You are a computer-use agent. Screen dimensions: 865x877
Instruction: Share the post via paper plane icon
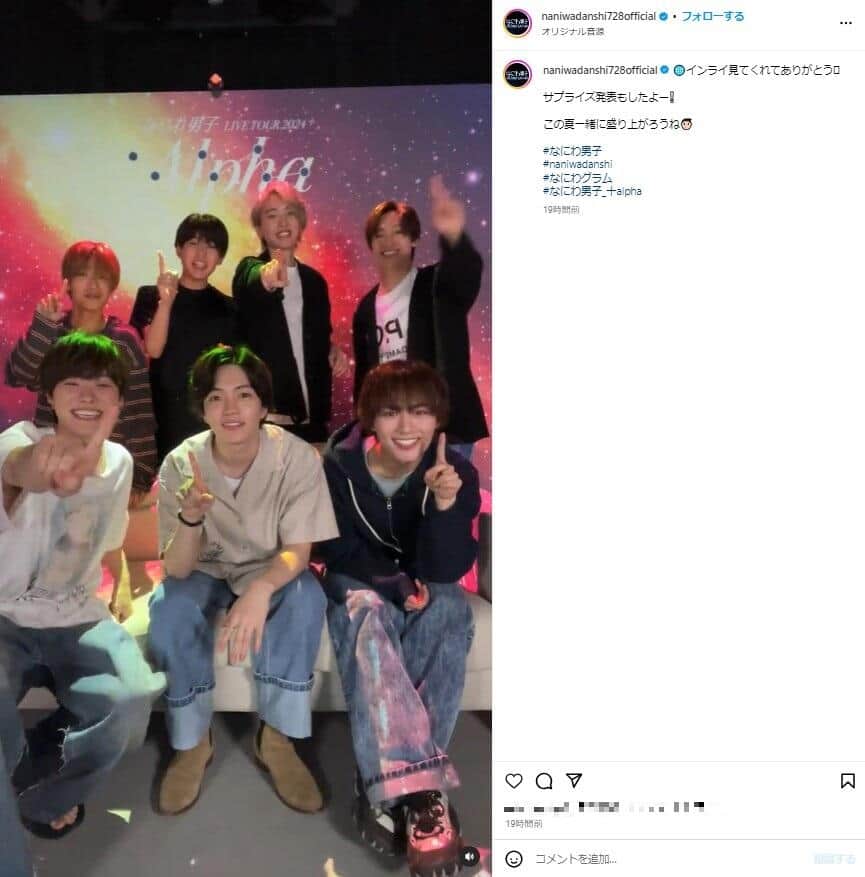point(574,781)
